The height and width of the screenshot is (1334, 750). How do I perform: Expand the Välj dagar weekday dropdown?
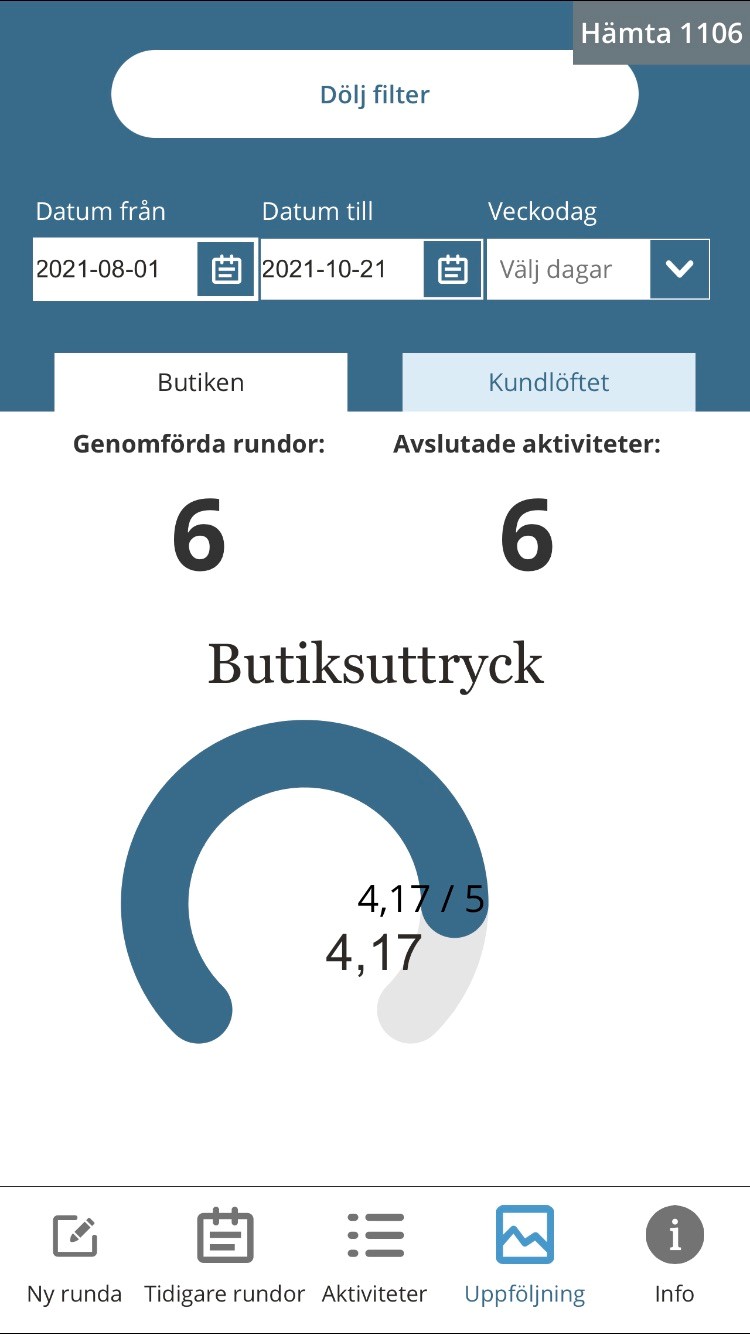click(x=567, y=268)
